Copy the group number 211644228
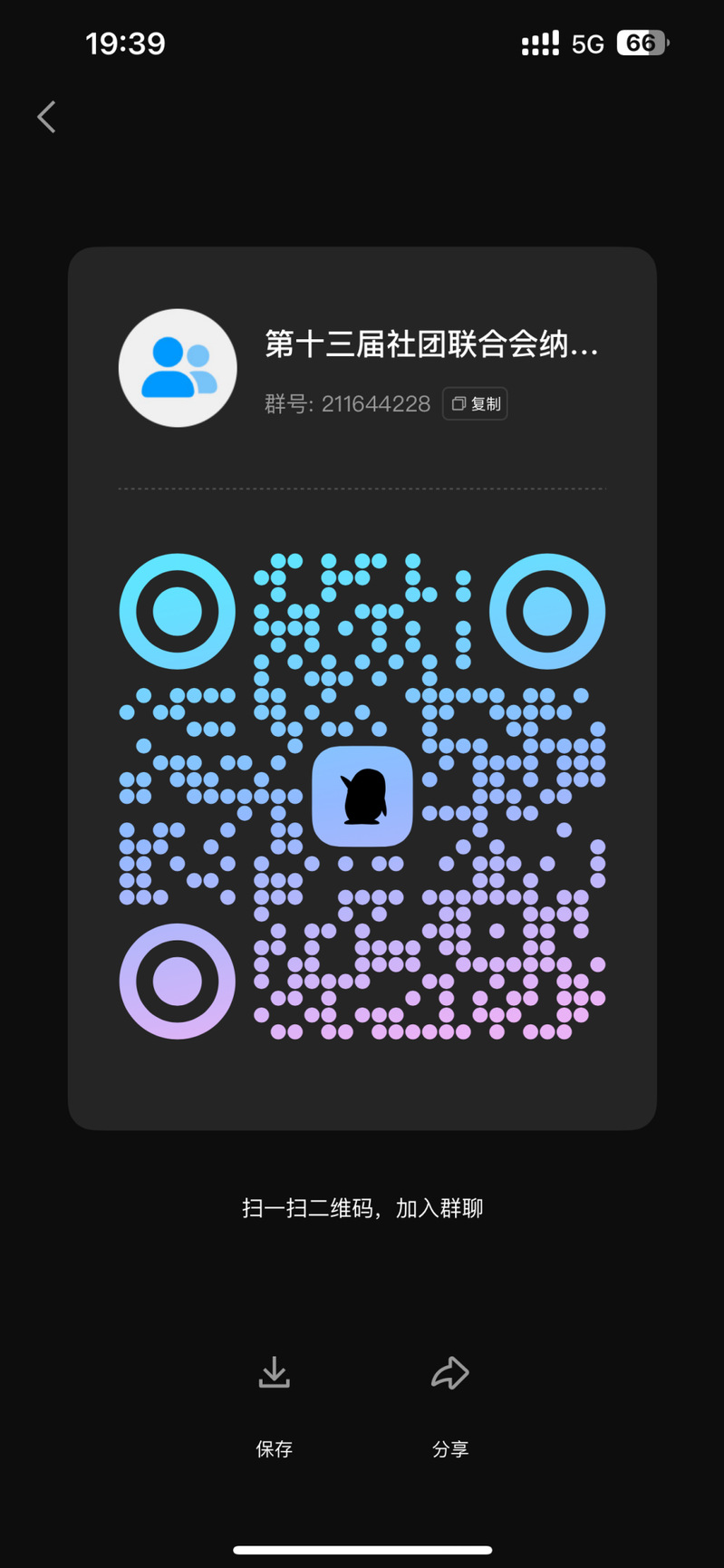 [x=475, y=404]
